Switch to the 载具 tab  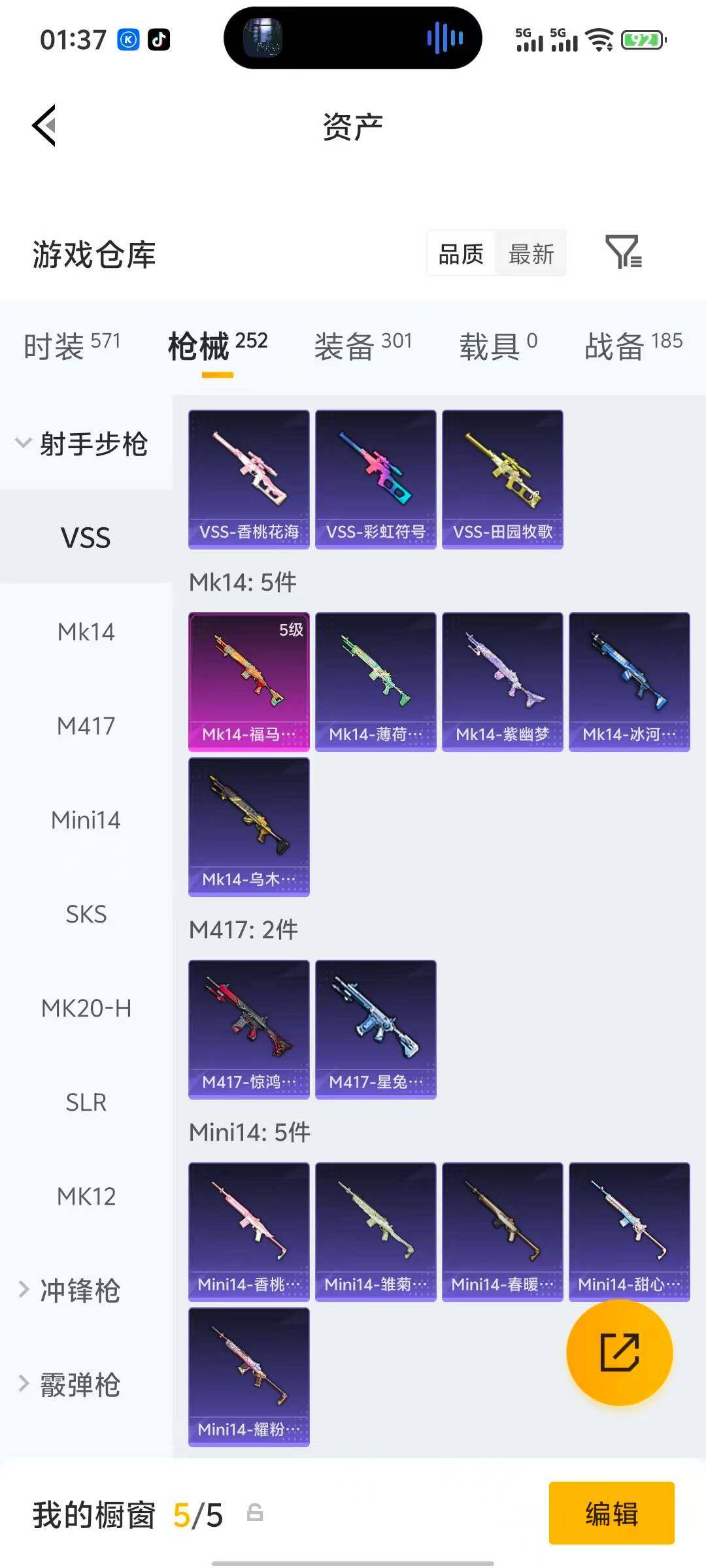(x=498, y=346)
